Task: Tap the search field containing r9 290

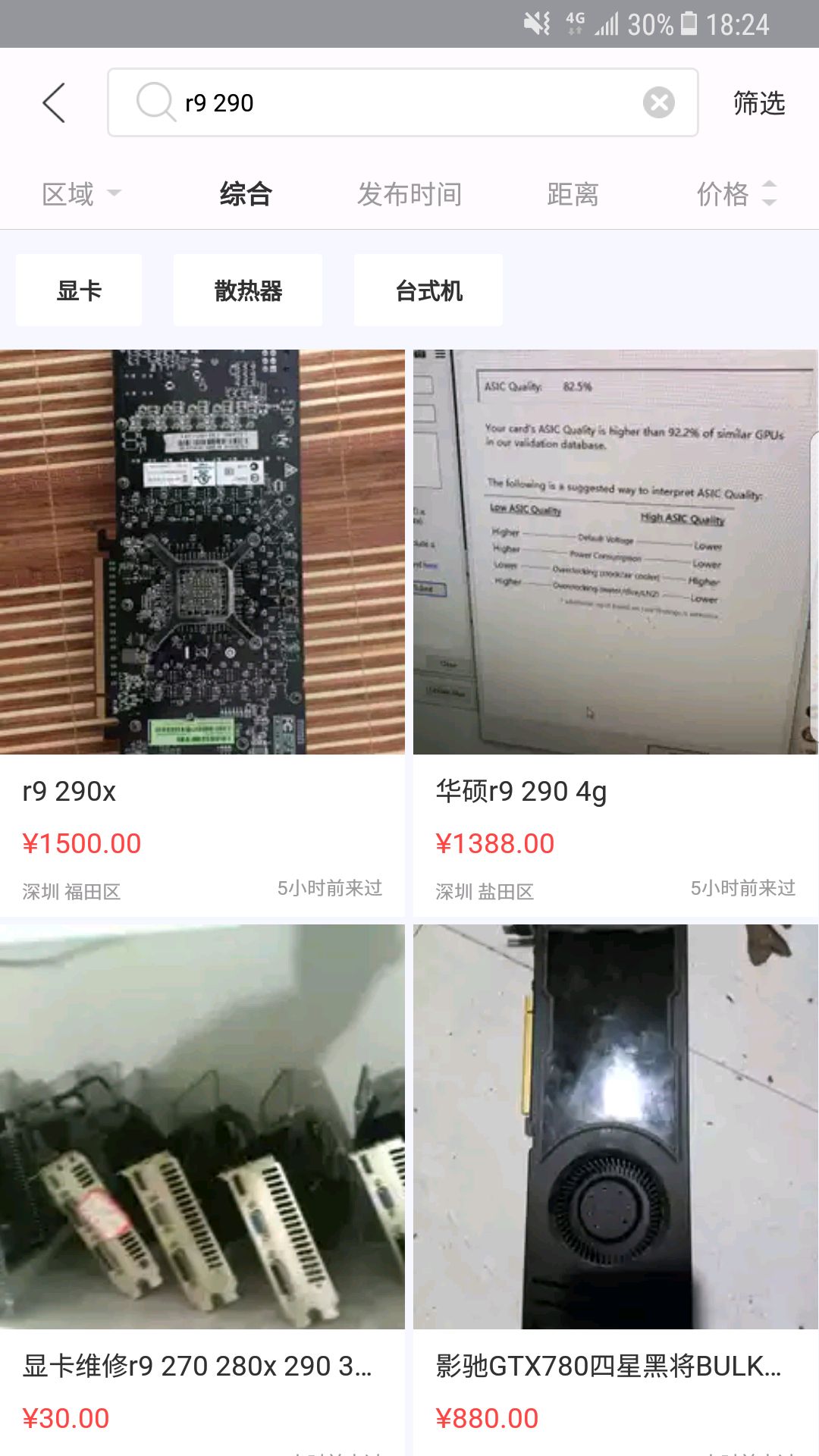Action: pyautogui.click(x=403, y=102)
